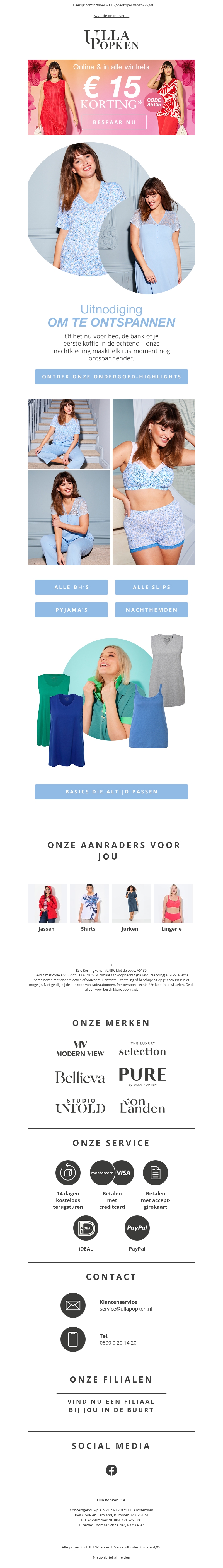Open the 'PYJAMA'S' category button
223x1568 pixels.
[71, 609]
